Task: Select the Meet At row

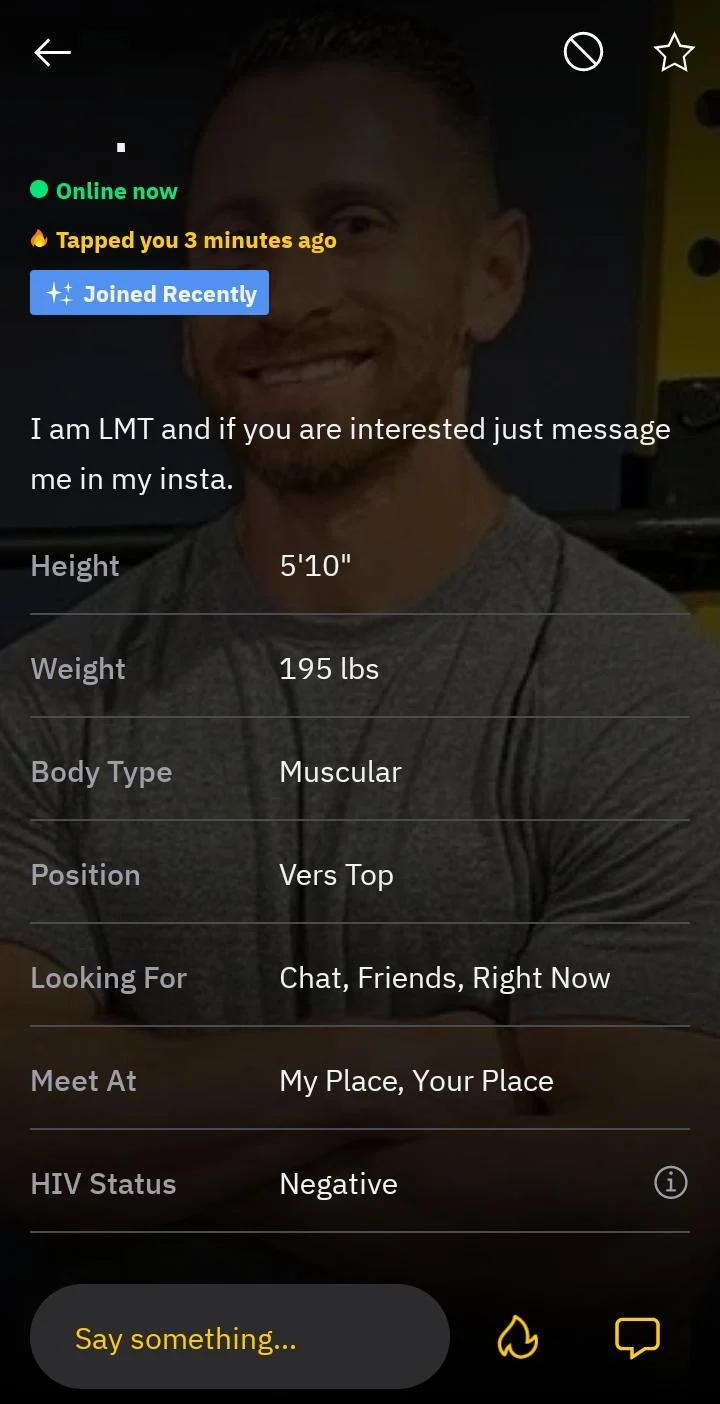Action: tap(360, 1080)
